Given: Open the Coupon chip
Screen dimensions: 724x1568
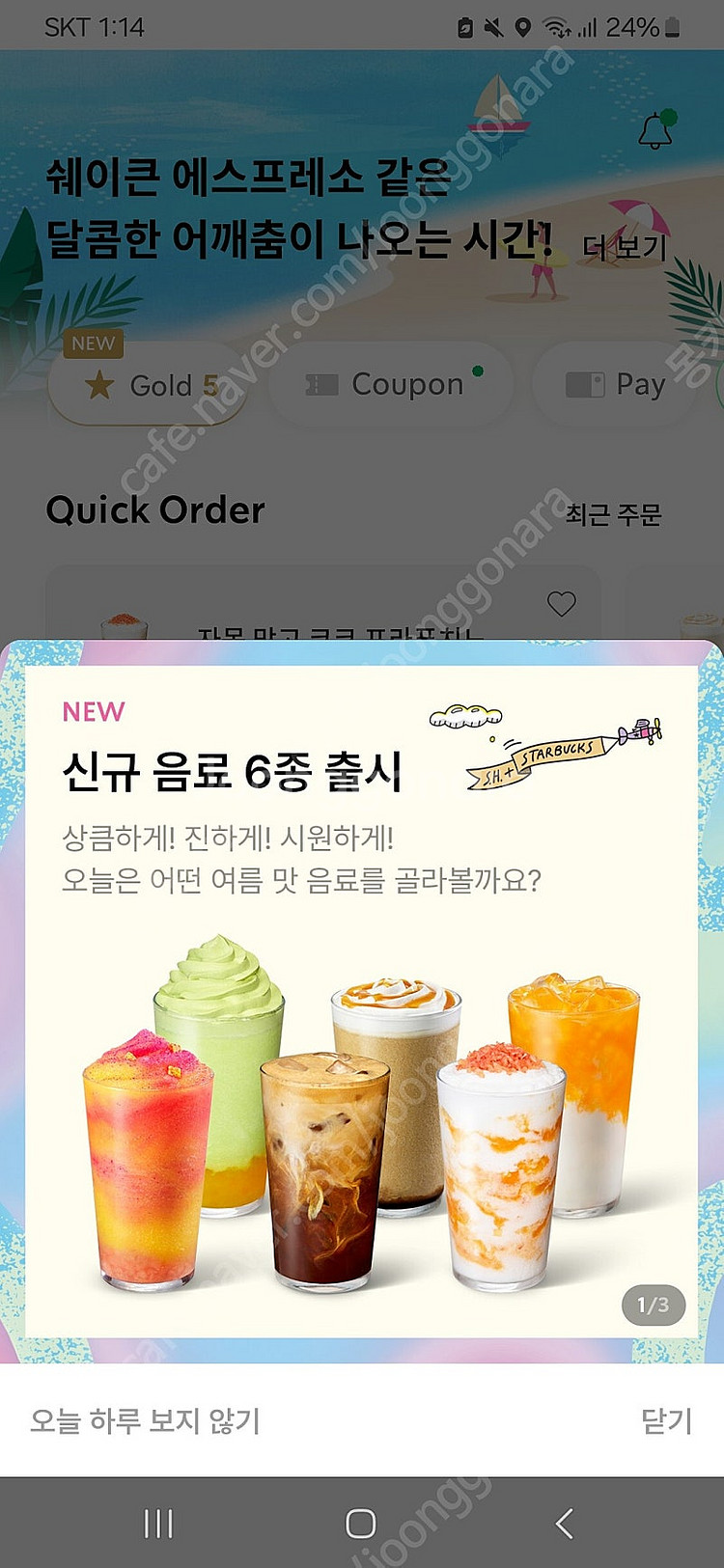Looking at the screenshot, I should [389, 384].
